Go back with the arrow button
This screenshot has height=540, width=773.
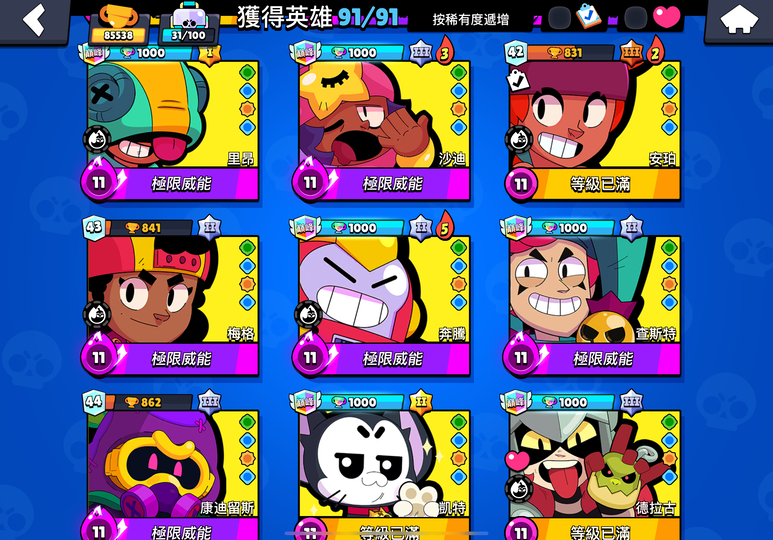click(34, 20)
